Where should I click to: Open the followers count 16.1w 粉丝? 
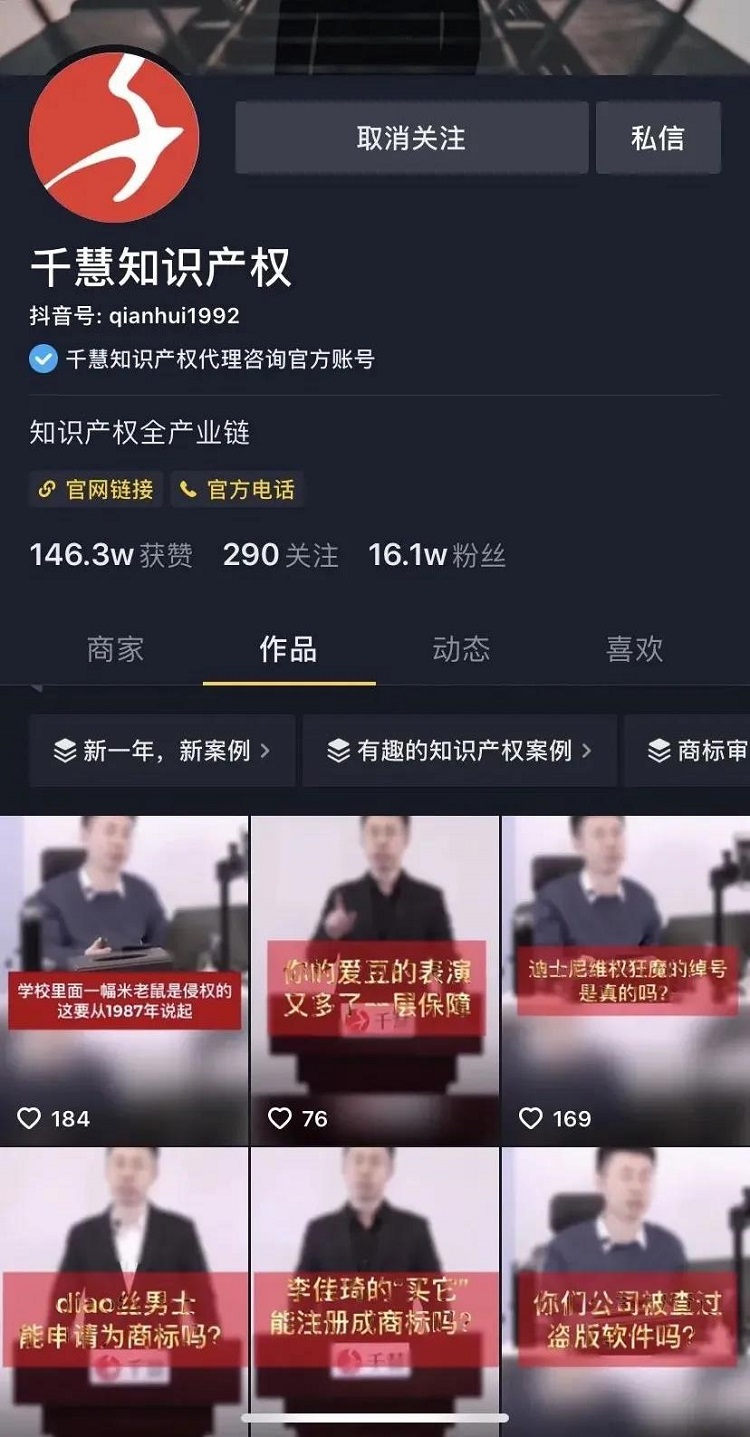click(x=436, y=555)
